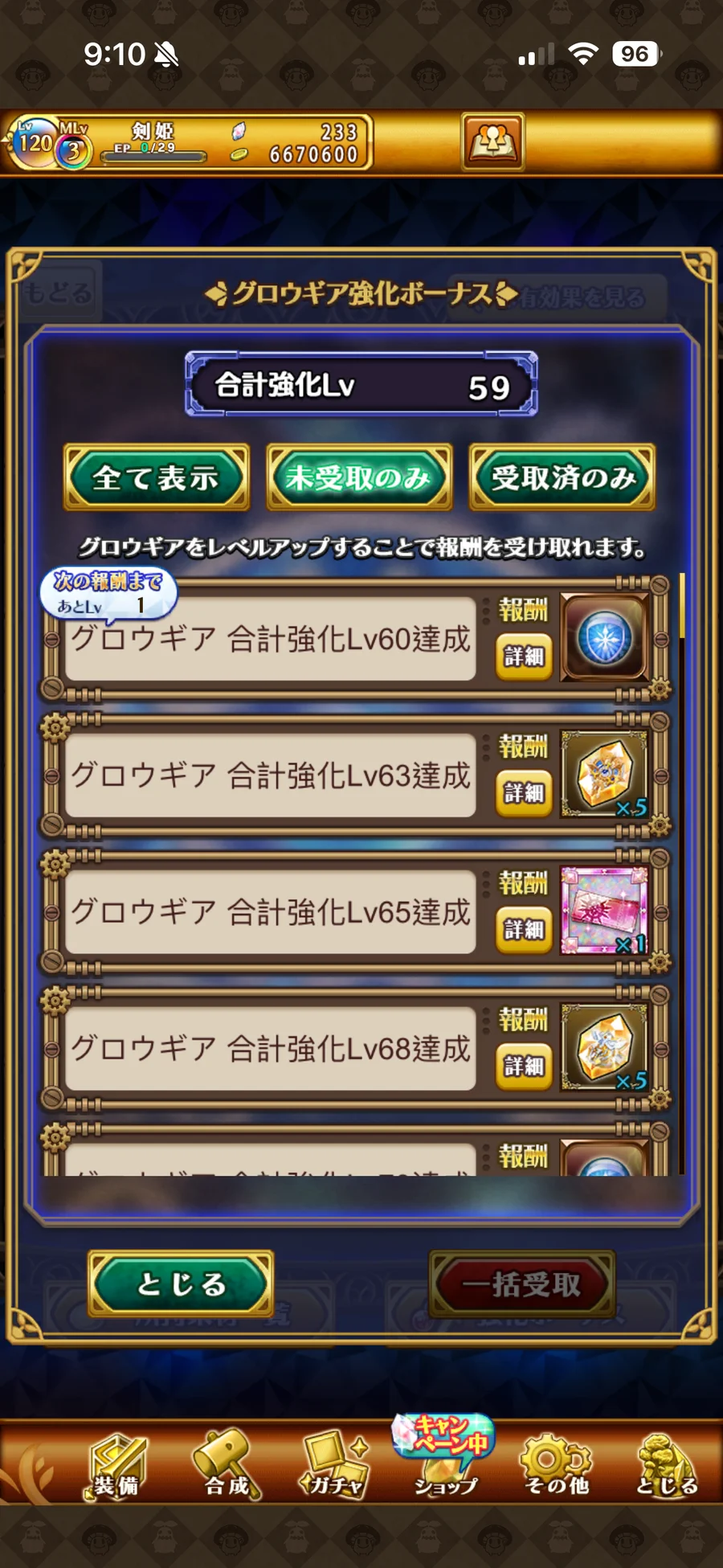Show 受取済のみ rewards
The width and height of the screenshot is (723, 1568).
[562, 478]
